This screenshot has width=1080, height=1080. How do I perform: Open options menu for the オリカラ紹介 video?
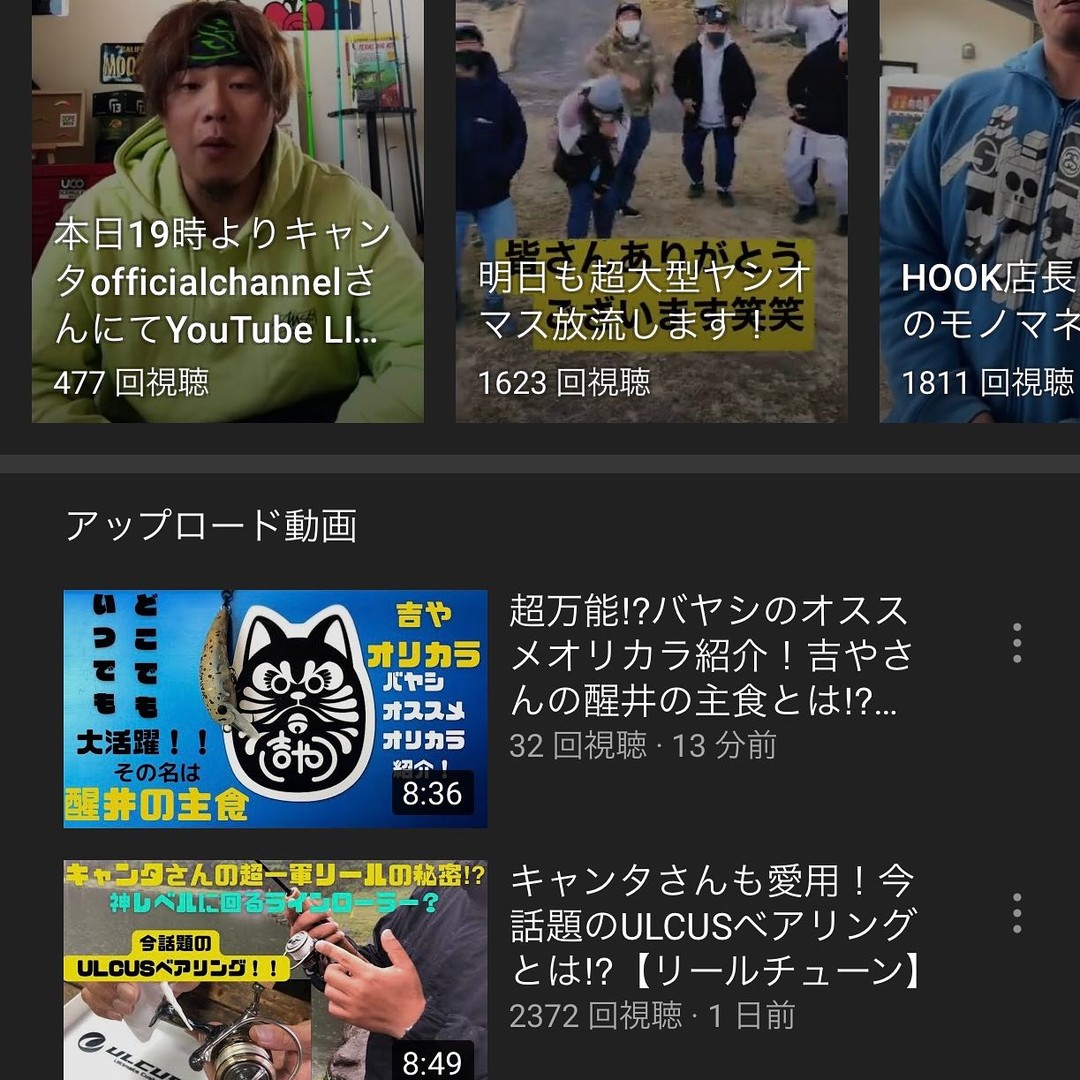[x=1017, y=643]
